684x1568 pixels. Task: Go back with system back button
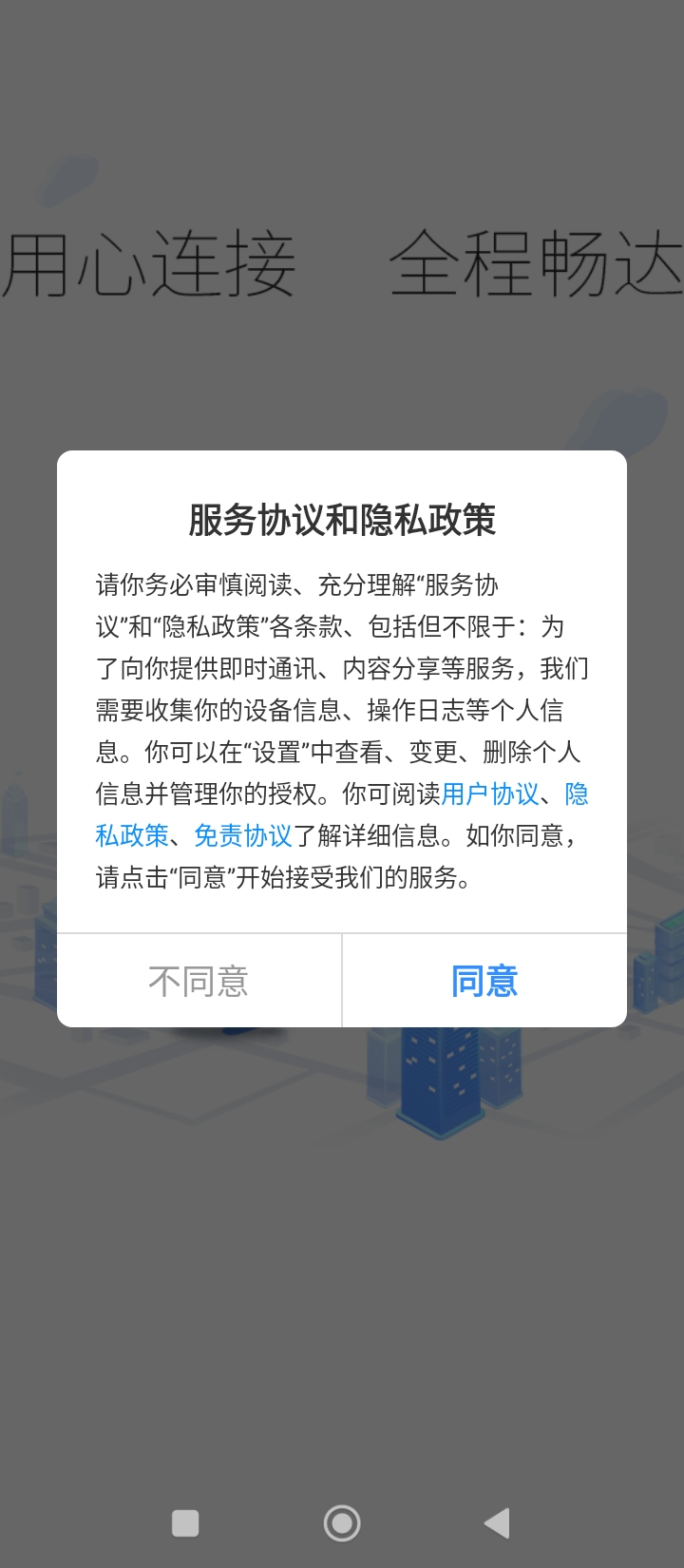tap(497, 1523)
